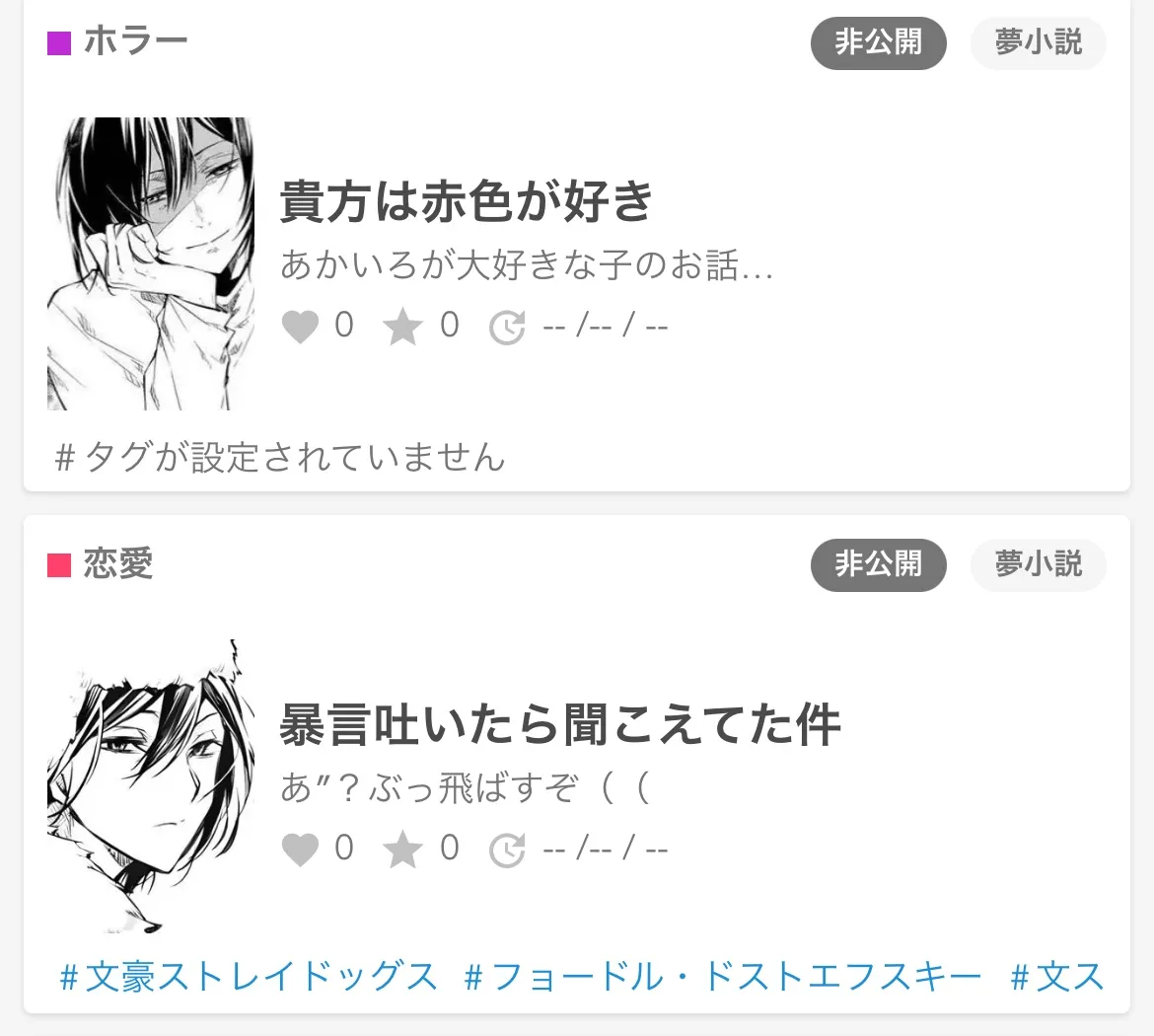The image size is (1154, 1036).
Task: Tap the #フョードル・ドストエフスキー tag
Action: point(722,977)
